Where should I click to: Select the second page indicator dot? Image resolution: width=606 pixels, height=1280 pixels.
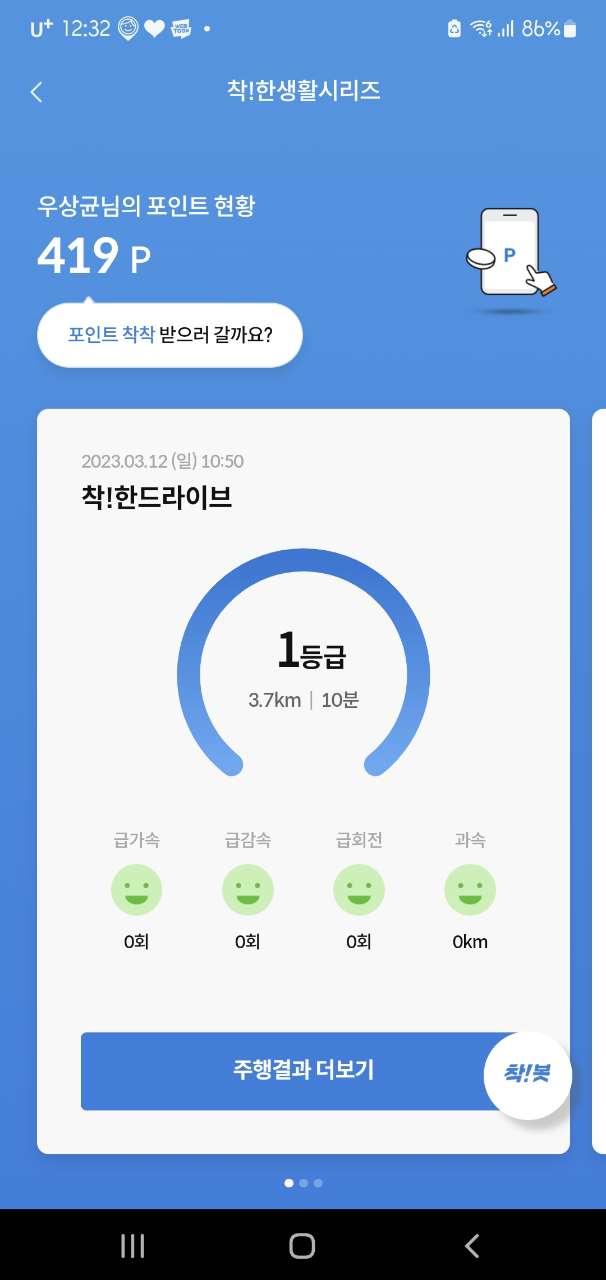(x=304, y=1183)
